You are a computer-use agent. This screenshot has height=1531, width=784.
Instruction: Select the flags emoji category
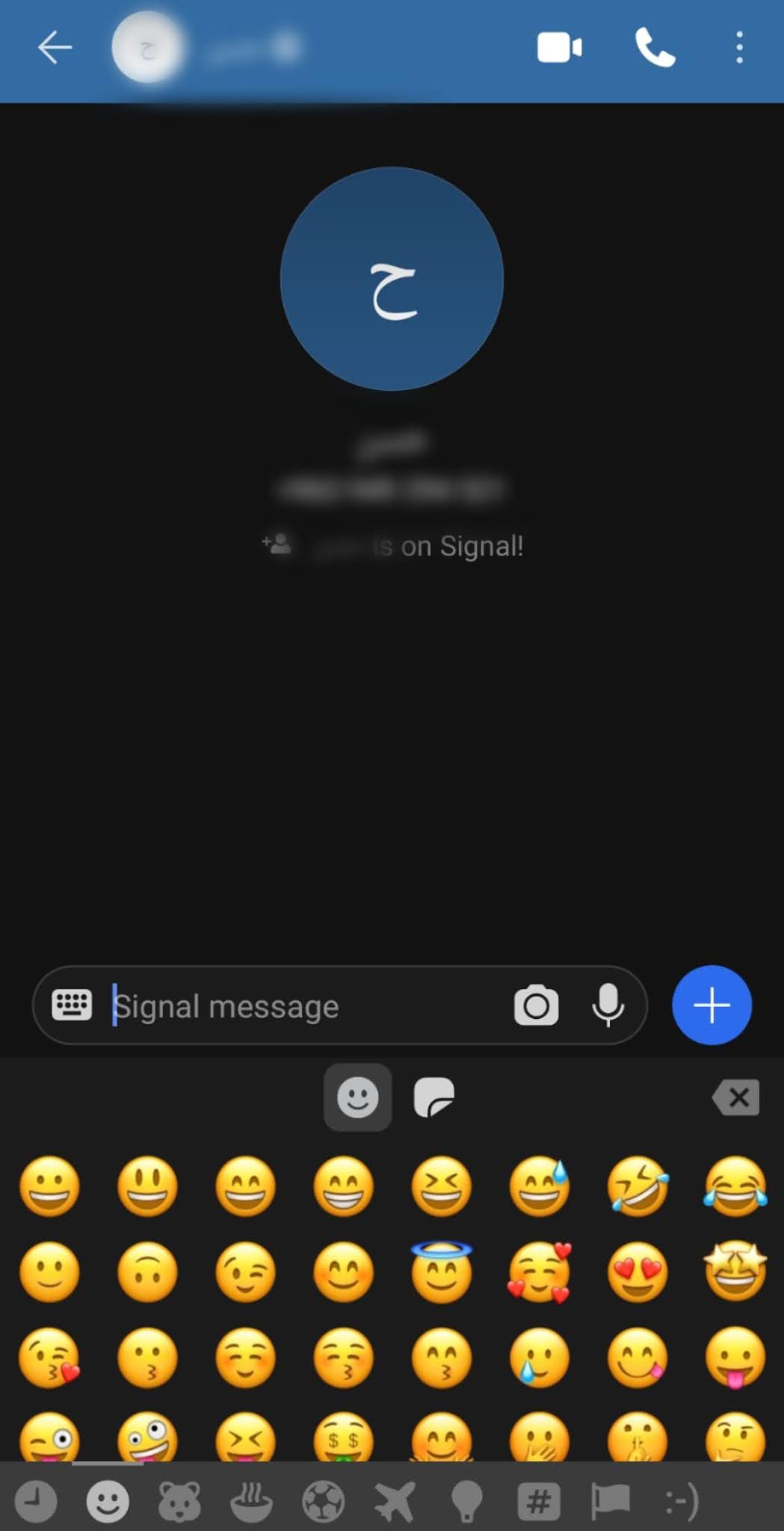coord(611,1501)
